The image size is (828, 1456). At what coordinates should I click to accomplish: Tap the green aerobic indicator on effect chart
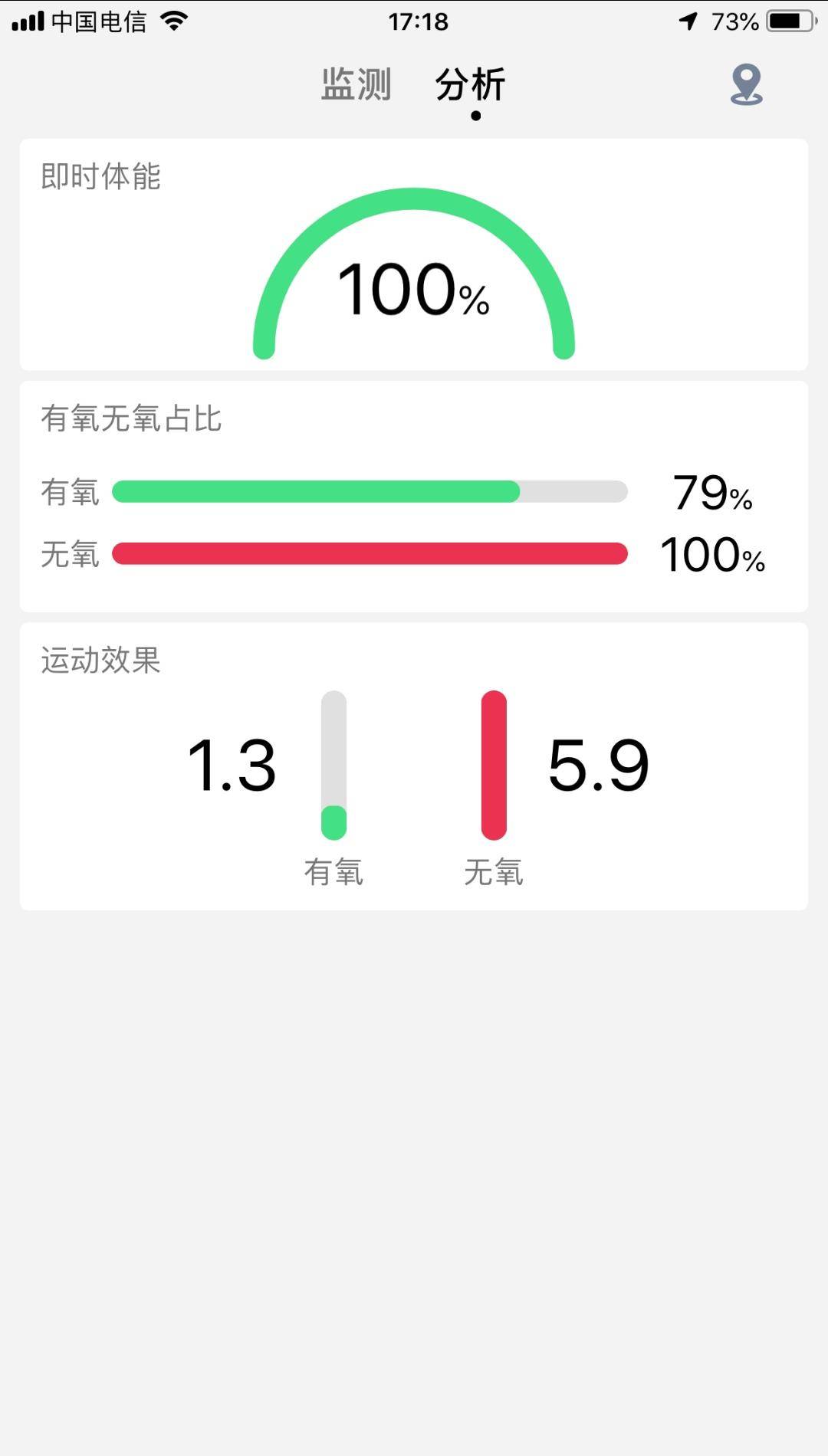coord(333,822)
